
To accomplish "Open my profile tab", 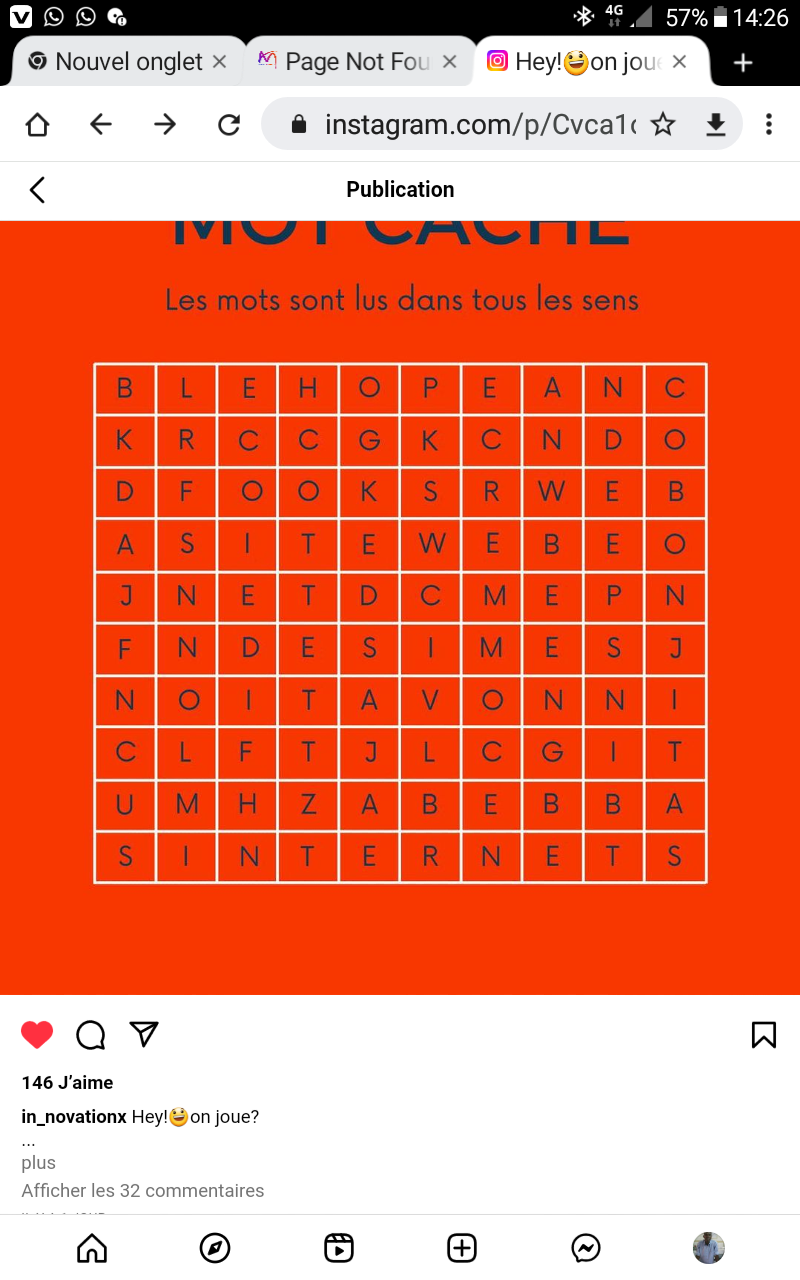I will (709, 1248).
